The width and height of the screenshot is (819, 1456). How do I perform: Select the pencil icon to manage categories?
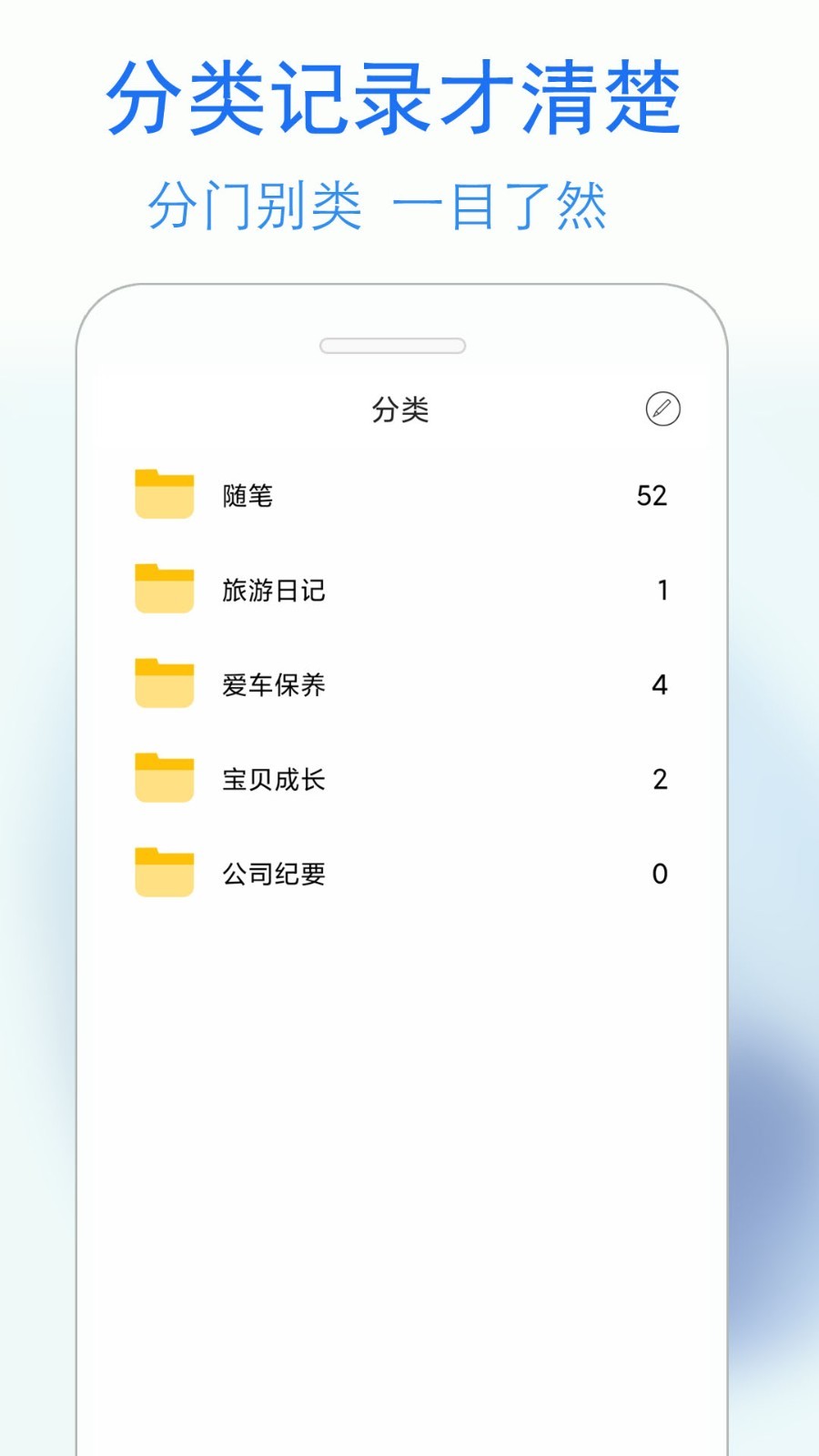click(663, 409)
